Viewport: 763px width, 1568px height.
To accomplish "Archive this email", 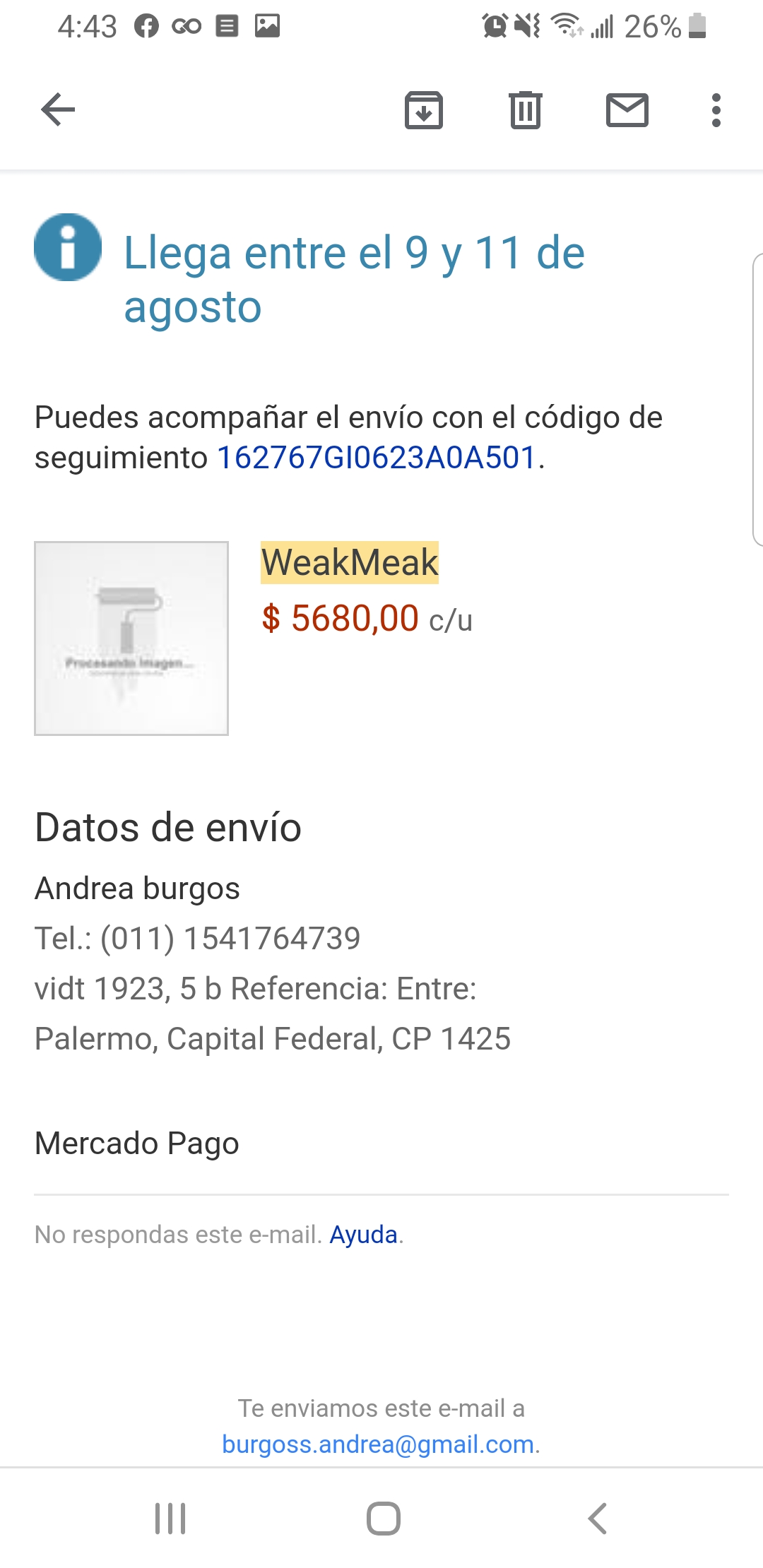I will [423, 110].
